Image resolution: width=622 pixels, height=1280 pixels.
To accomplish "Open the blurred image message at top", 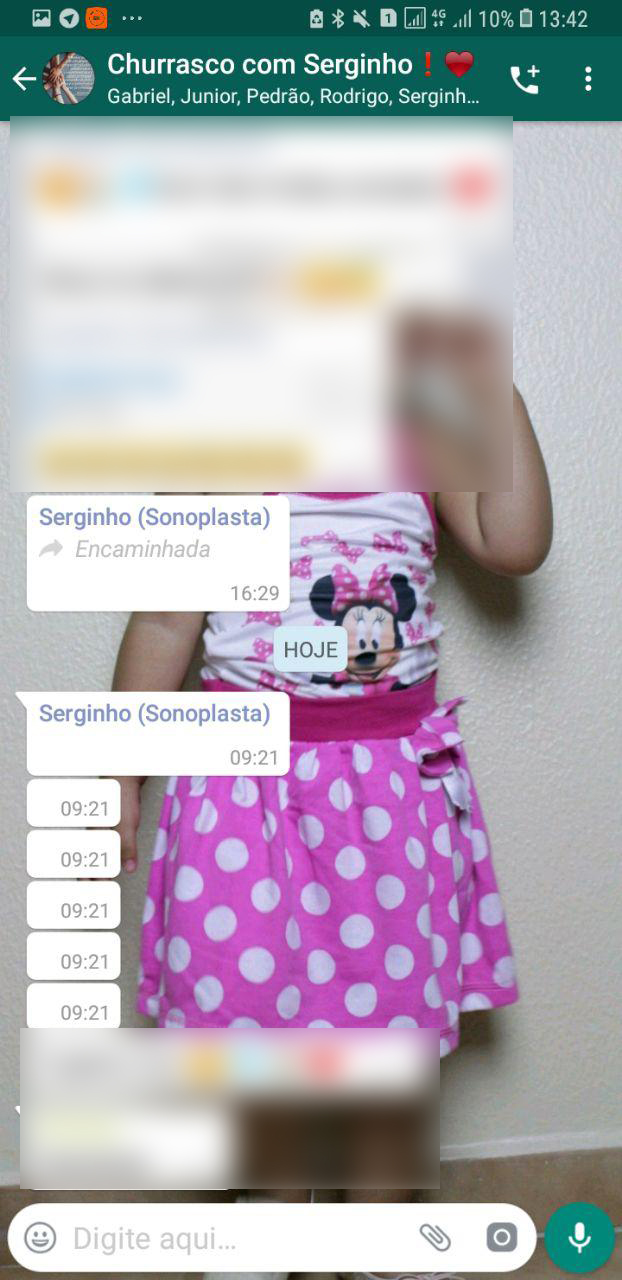I will (x=262, y=305).
